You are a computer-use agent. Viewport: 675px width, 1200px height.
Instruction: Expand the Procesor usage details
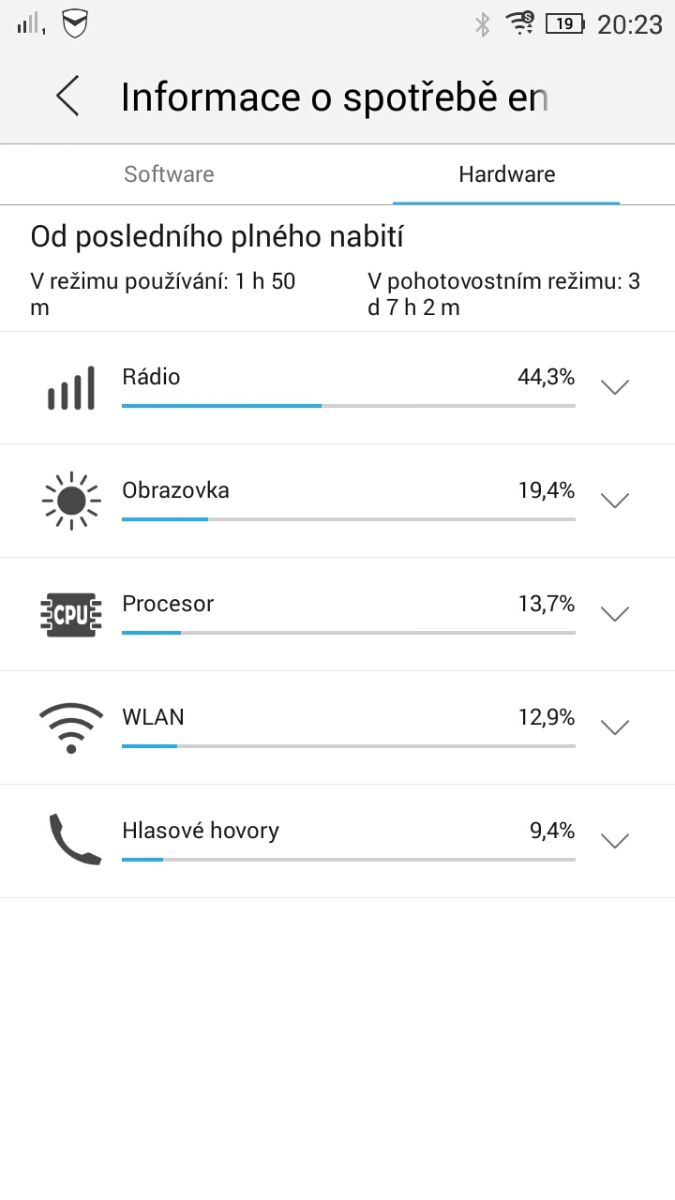click(x=615, y=614)
